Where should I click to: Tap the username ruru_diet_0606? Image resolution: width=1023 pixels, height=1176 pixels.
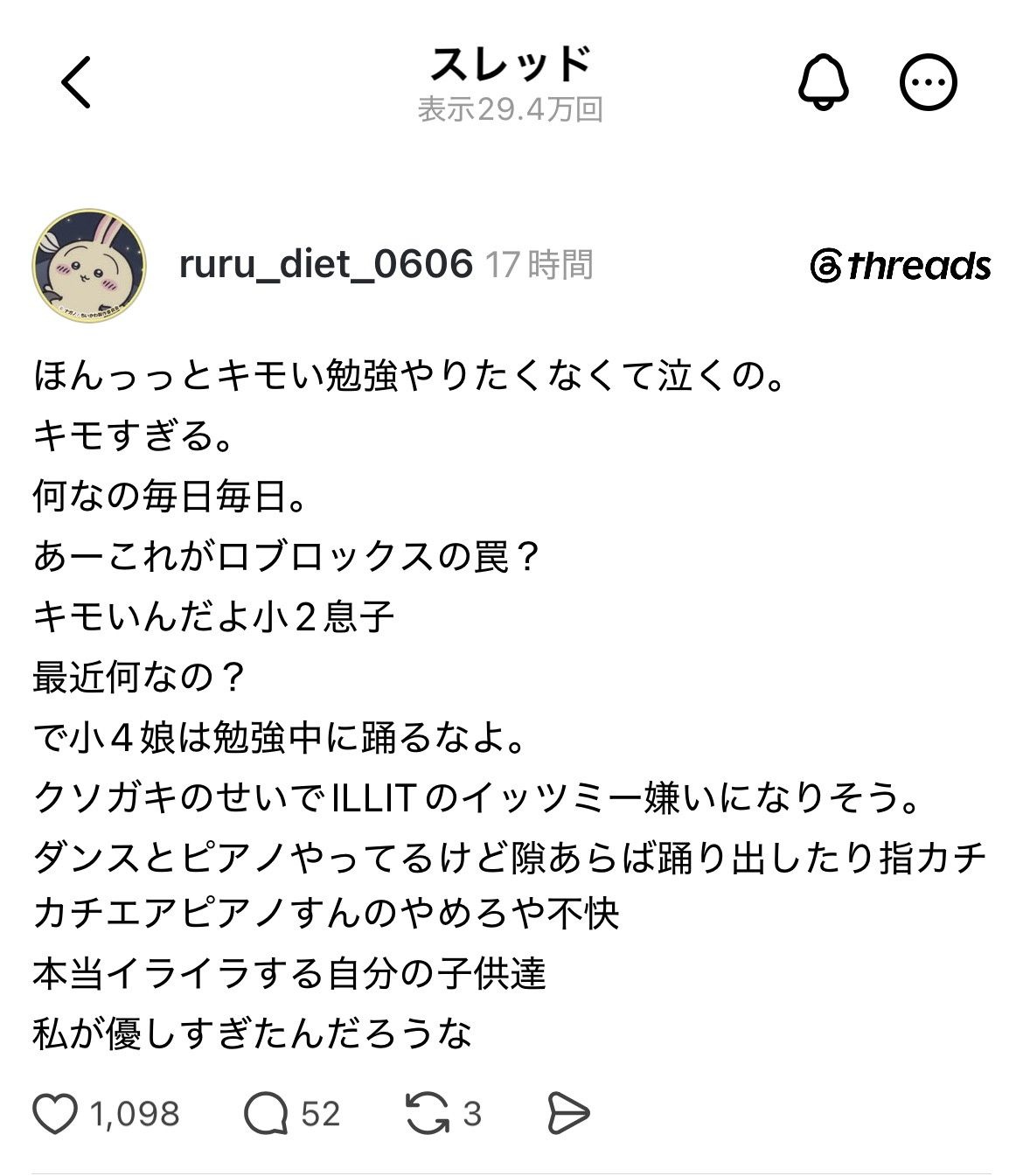pyautogui.click(x=325, y=264)
